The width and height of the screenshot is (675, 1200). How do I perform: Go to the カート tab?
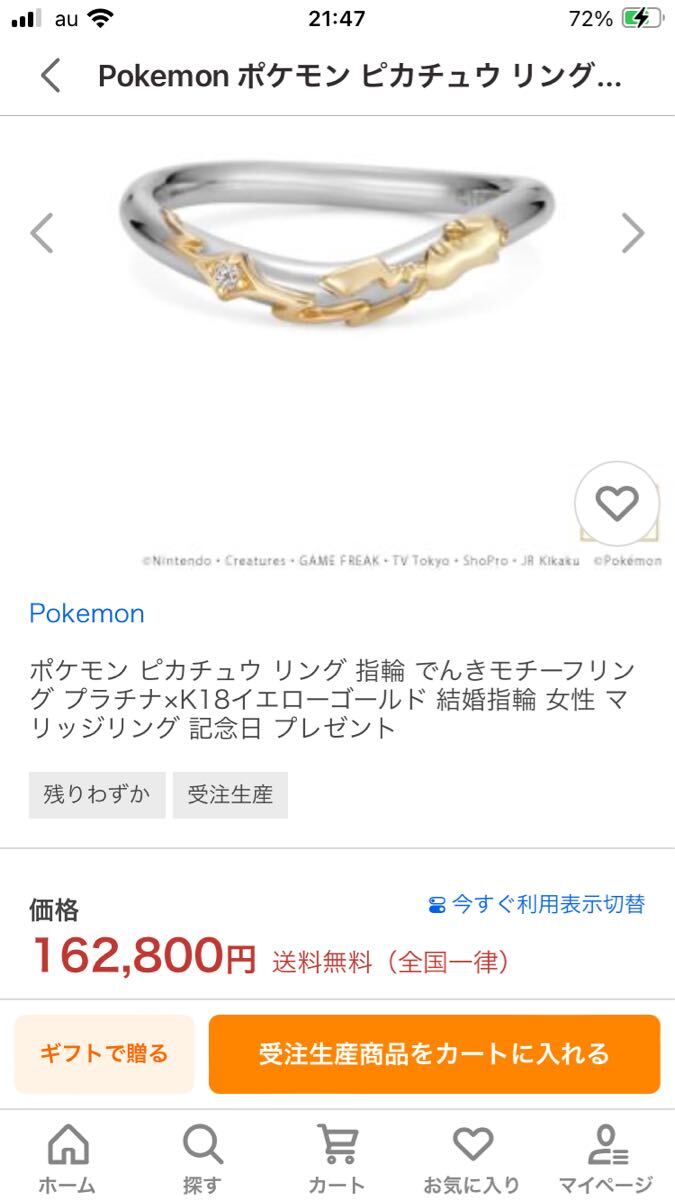tap(337, 1158)
